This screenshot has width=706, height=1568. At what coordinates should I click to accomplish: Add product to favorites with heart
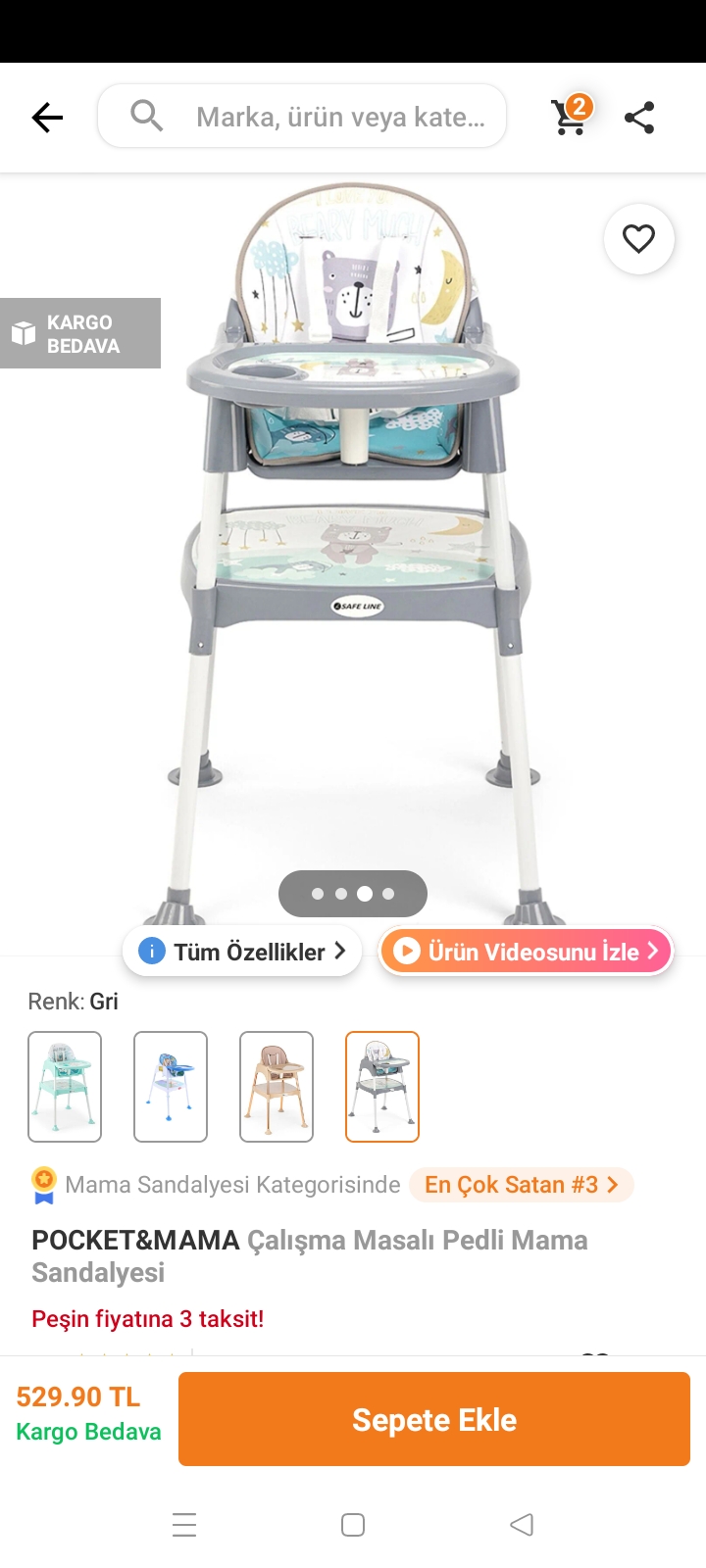coord(638,239)
